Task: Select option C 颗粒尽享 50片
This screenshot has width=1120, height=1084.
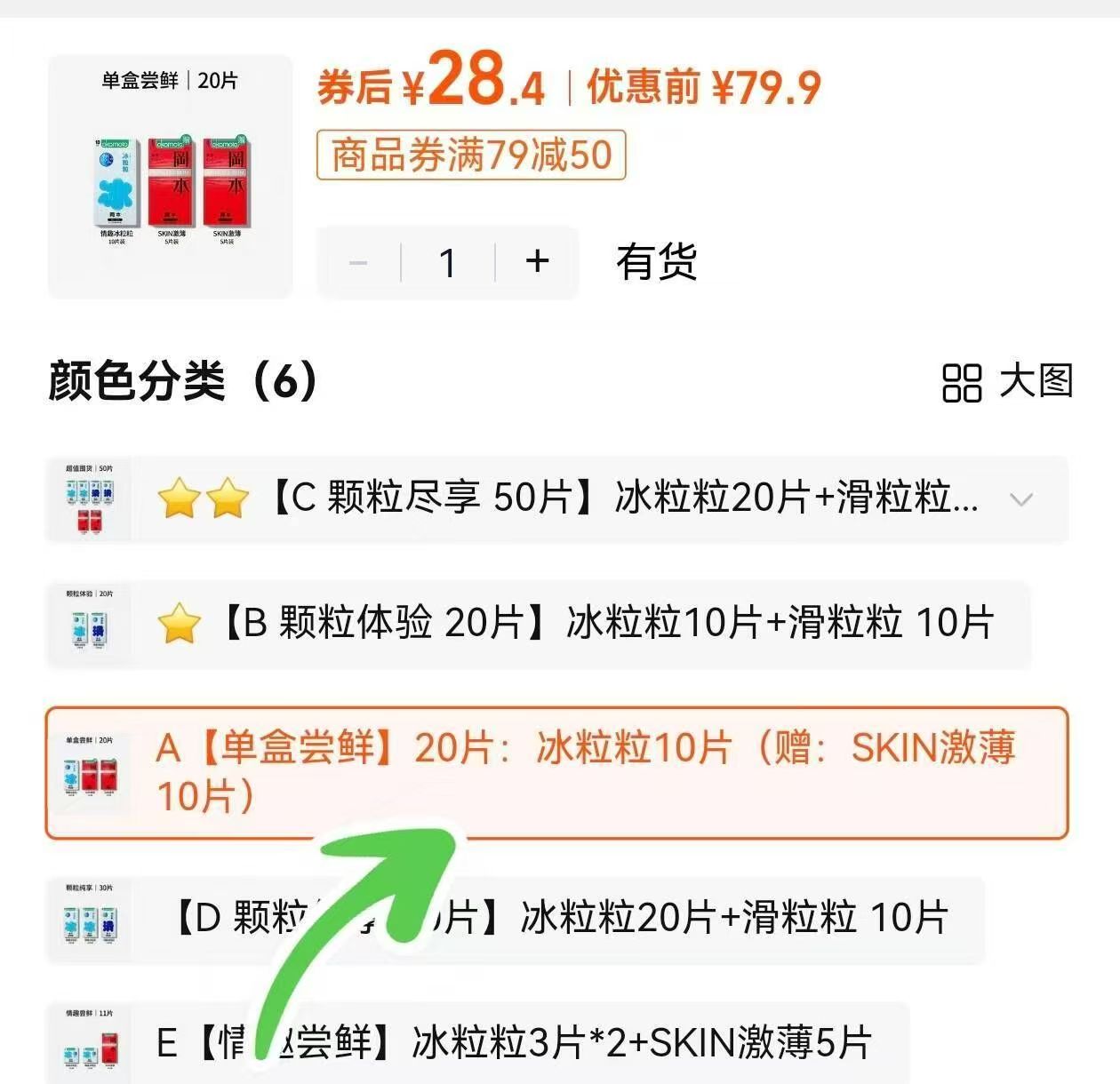Action: point(569,498)
